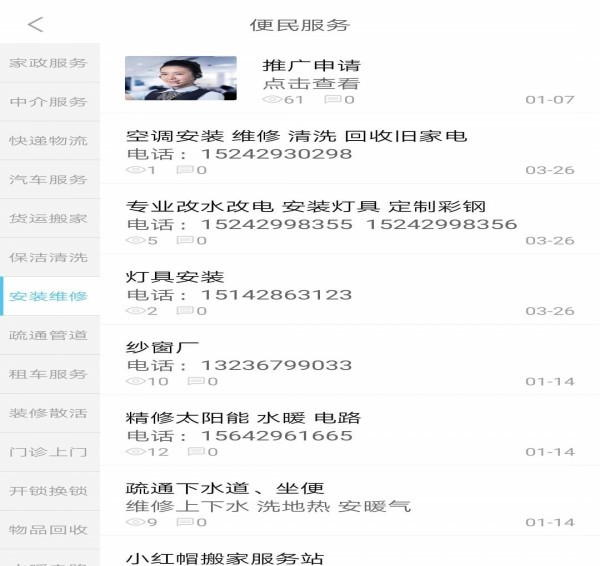This screenshot has height=566, width=600.
Task: Open the 快递物流 category
Action: 49,141
